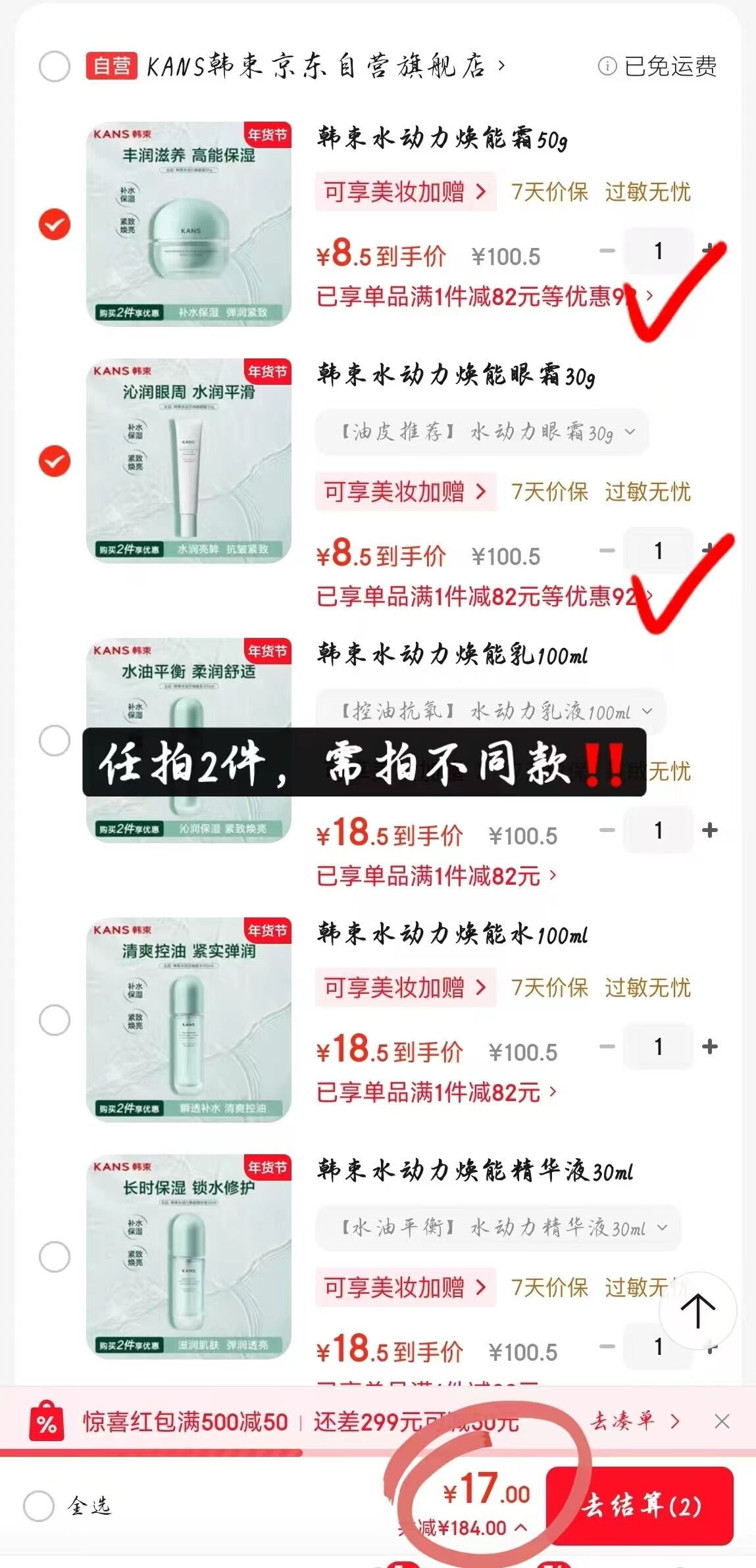Open 水动力精华液30ml variant dropdown

click(x=498, y=1228)
